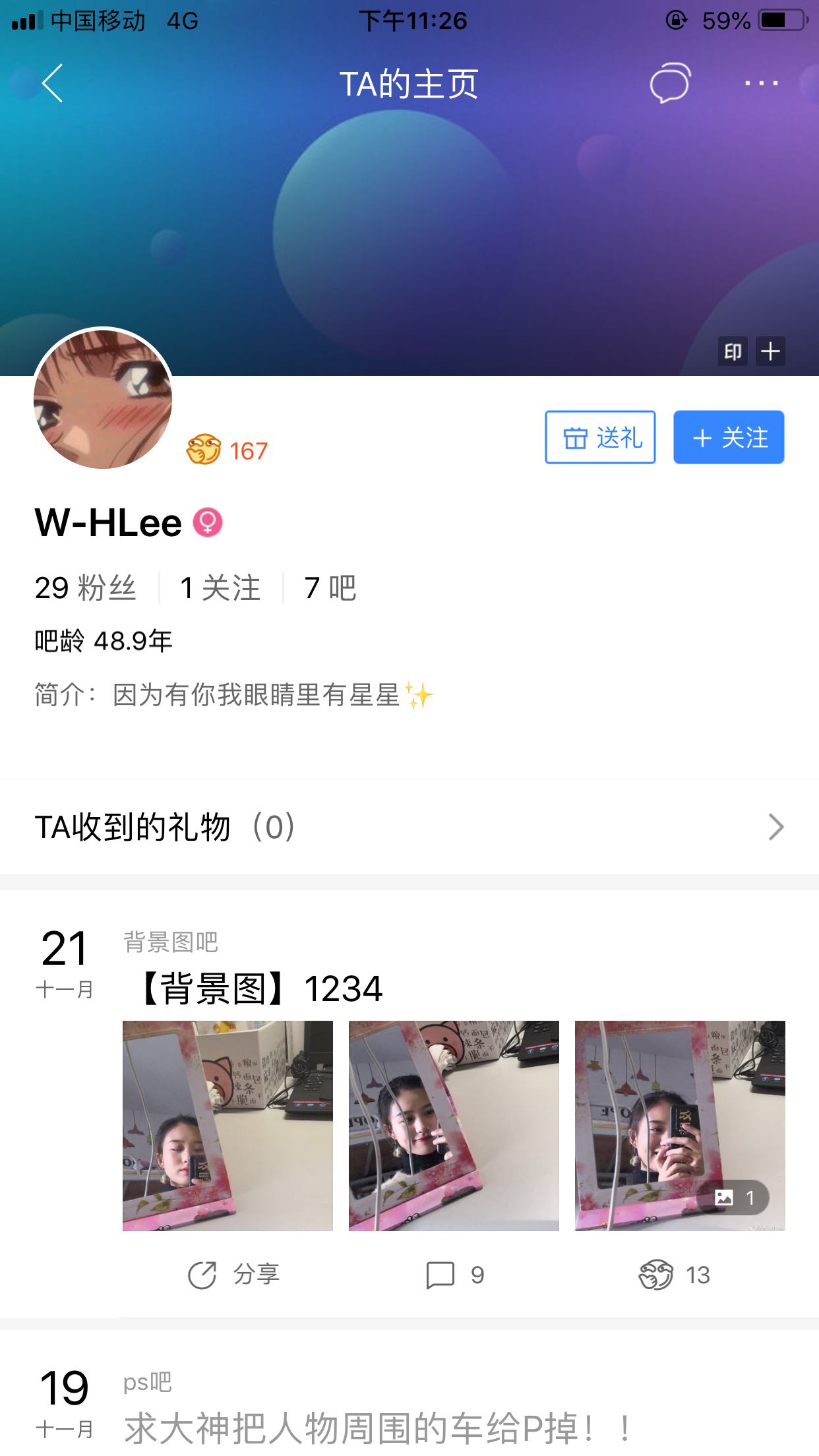The image size is (819, 1456).
Task: Open the three-dot overflow menu
Action: [762, 83]
